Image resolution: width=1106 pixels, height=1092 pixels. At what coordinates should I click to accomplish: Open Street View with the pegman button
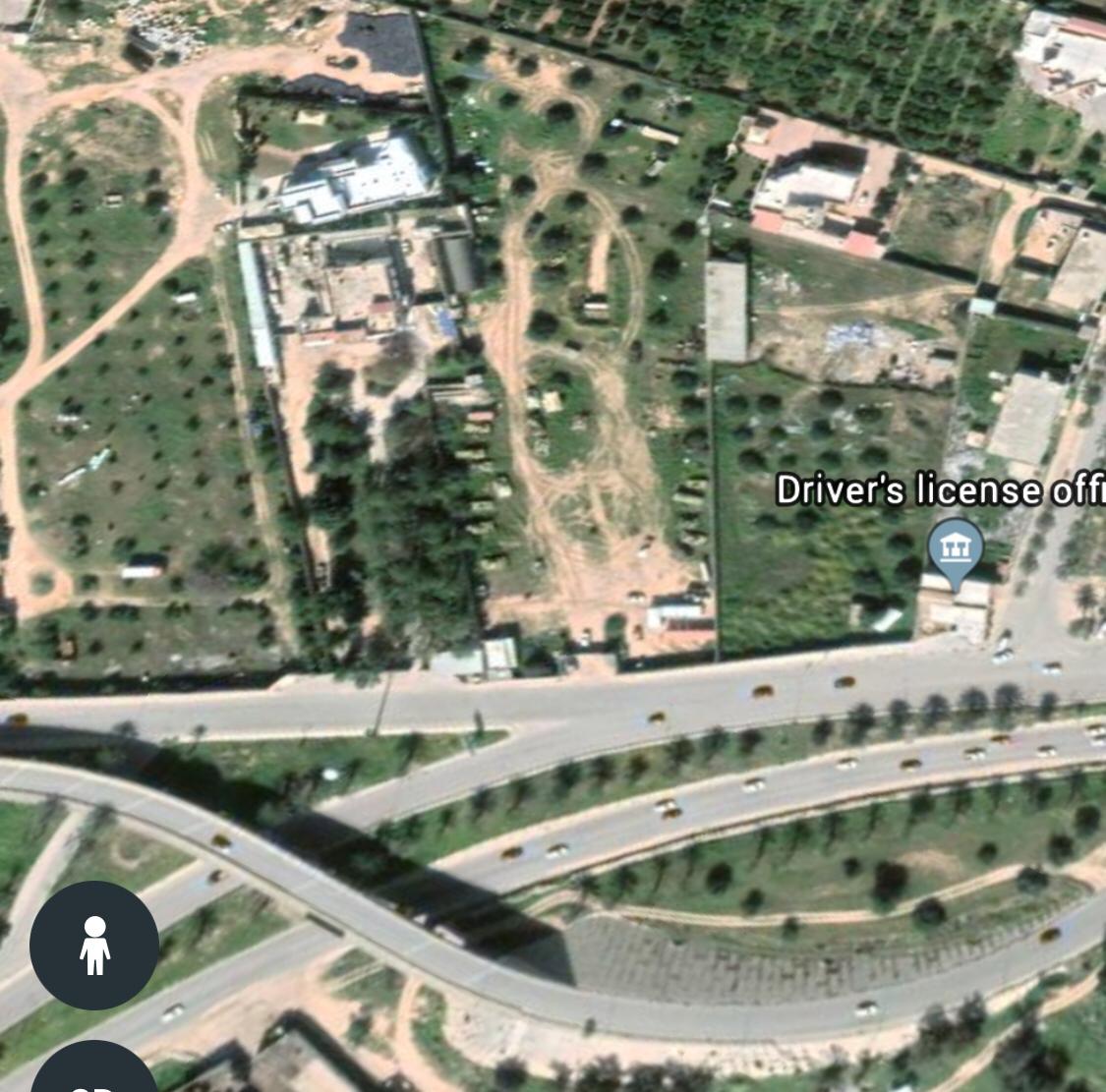(x=94, y=945)
